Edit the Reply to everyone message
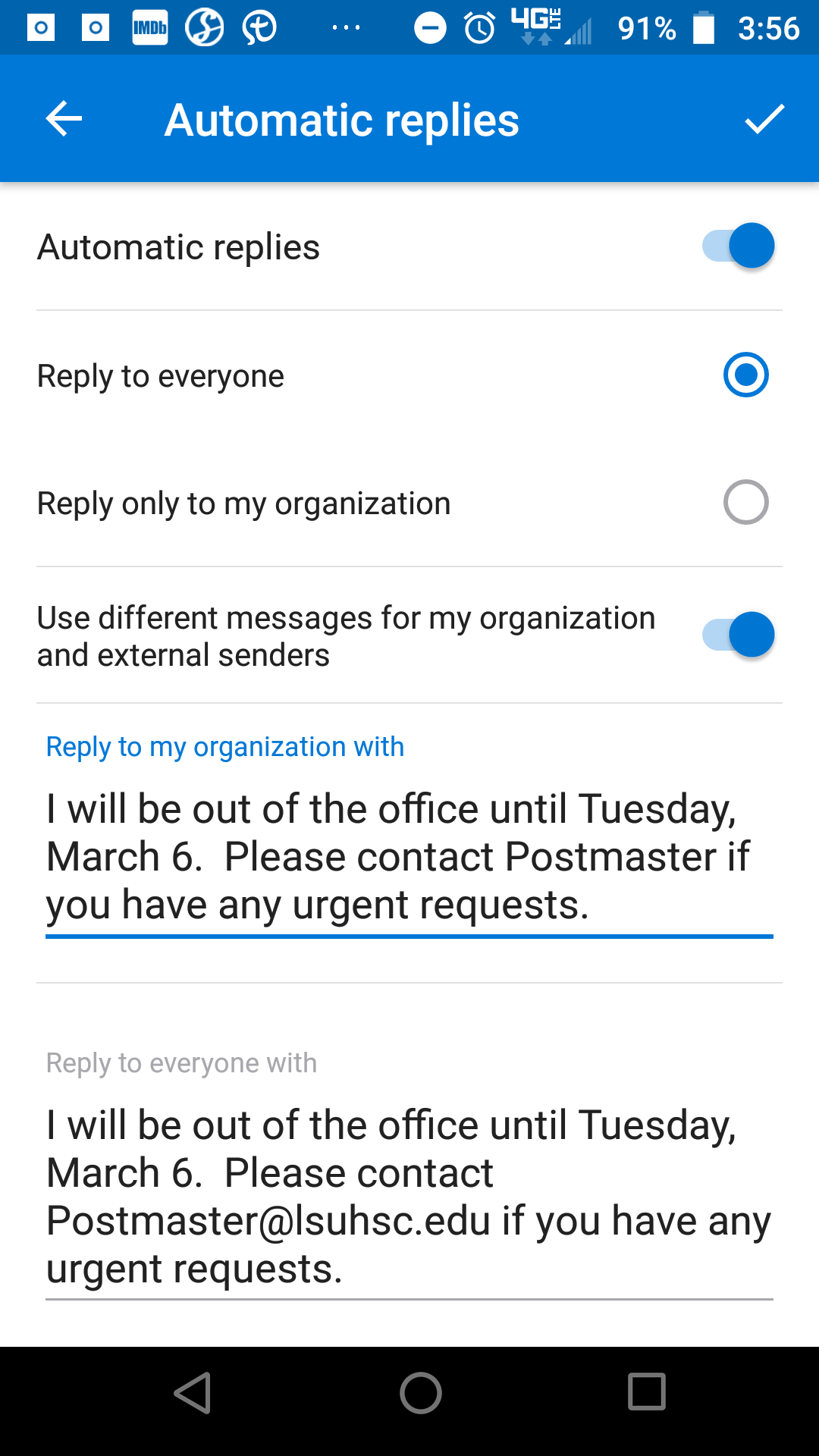Screen dimensions: 819x1456 click(408, 1196)
